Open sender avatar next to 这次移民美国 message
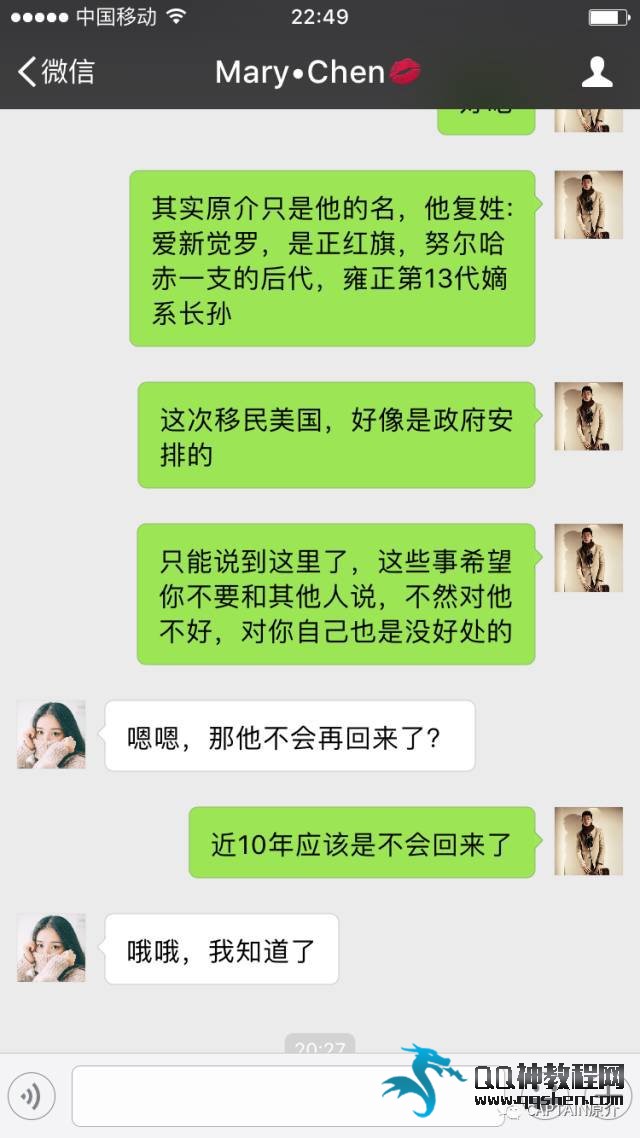The image size is (640, 1138). pos(588,416)
